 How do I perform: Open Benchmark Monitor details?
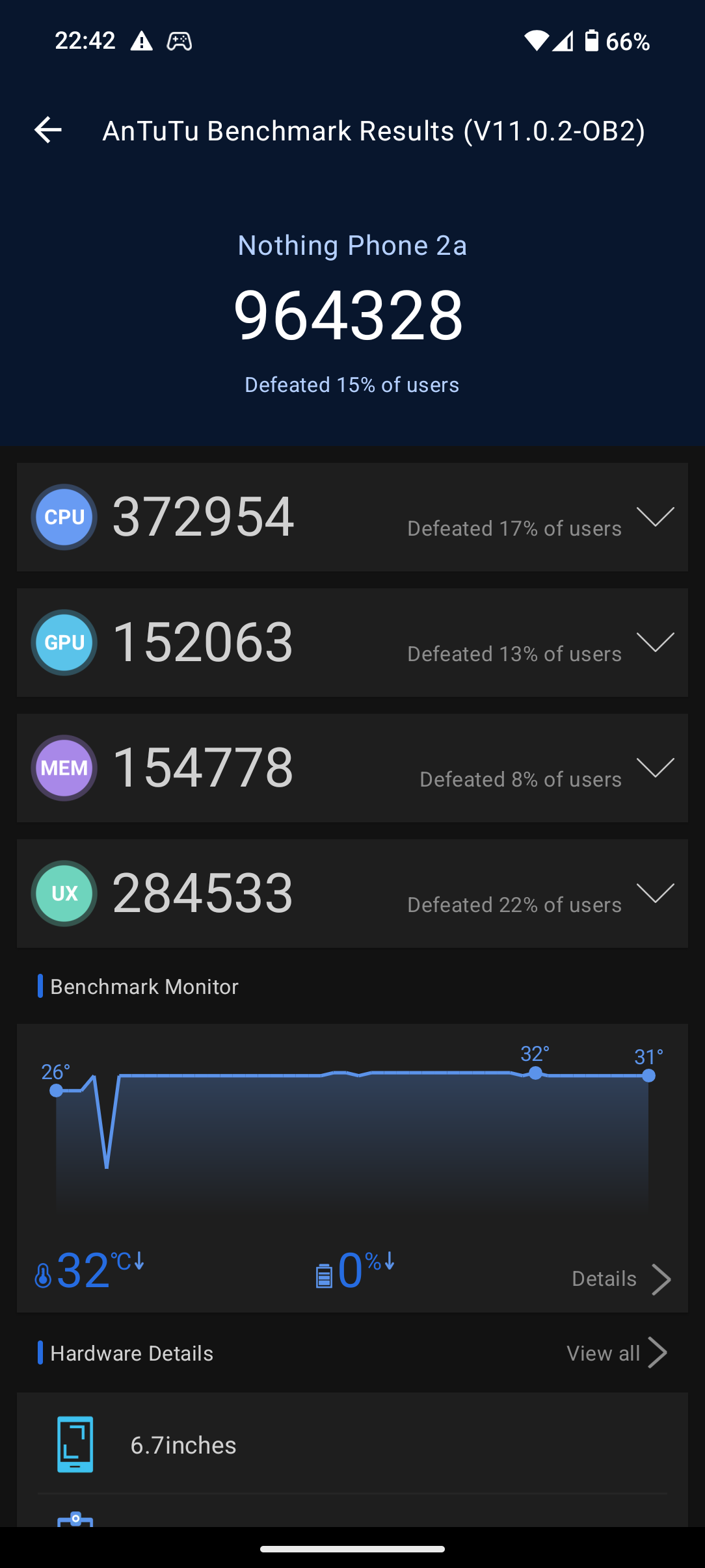(620, 1279)
